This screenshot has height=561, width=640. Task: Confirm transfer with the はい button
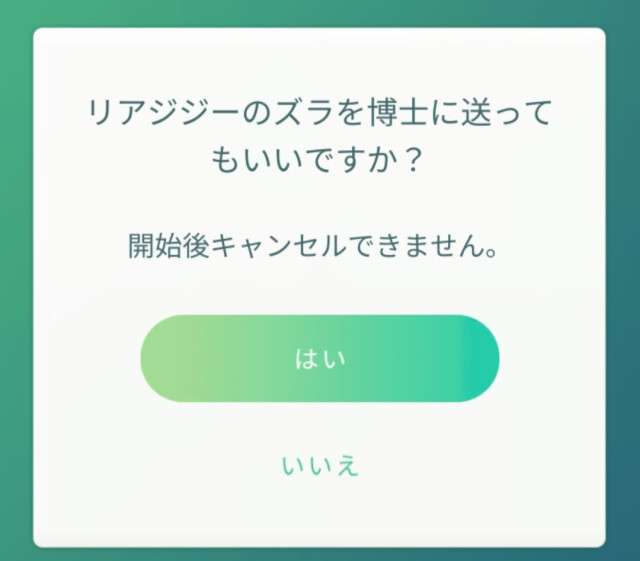click(319, 359)
